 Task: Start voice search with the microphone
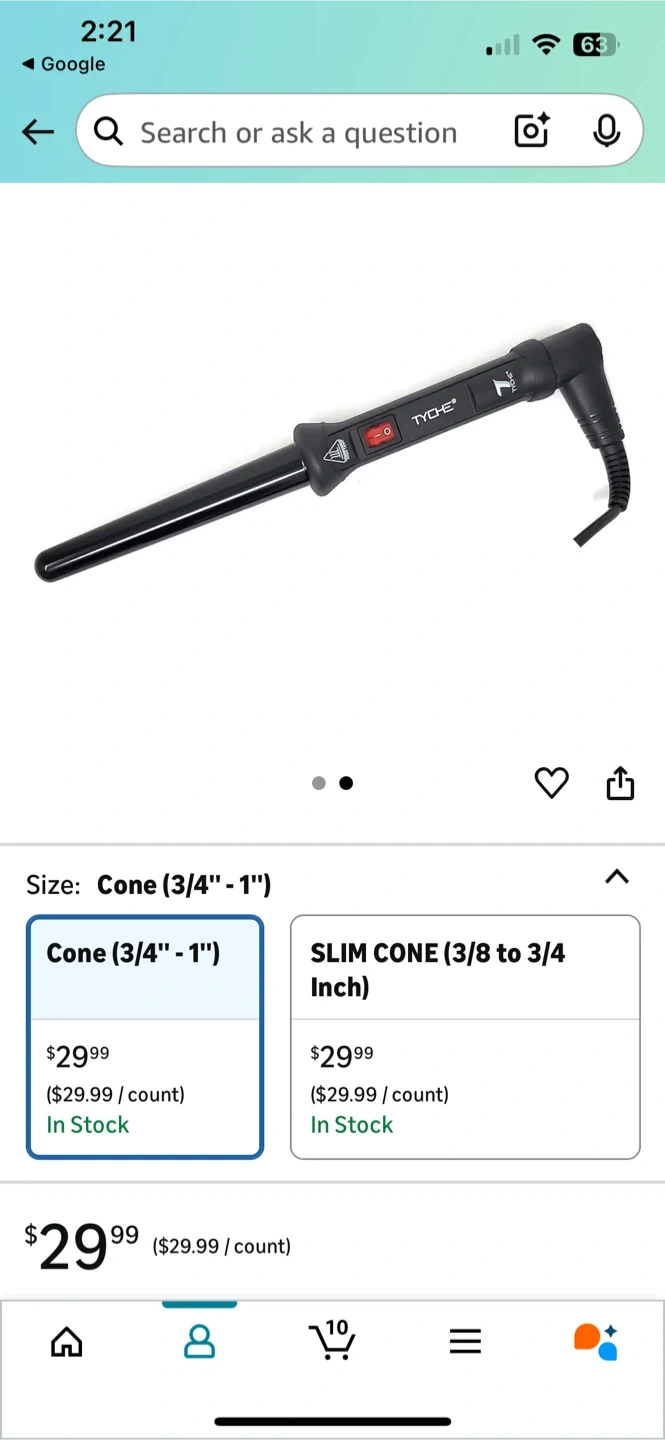pos(606,131)
